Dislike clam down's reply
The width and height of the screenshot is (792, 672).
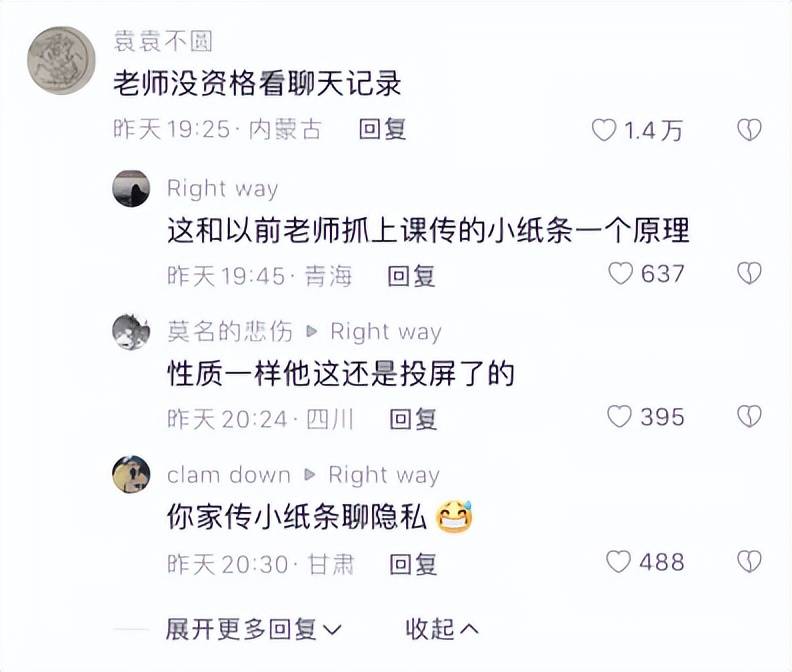click(749, 561)
